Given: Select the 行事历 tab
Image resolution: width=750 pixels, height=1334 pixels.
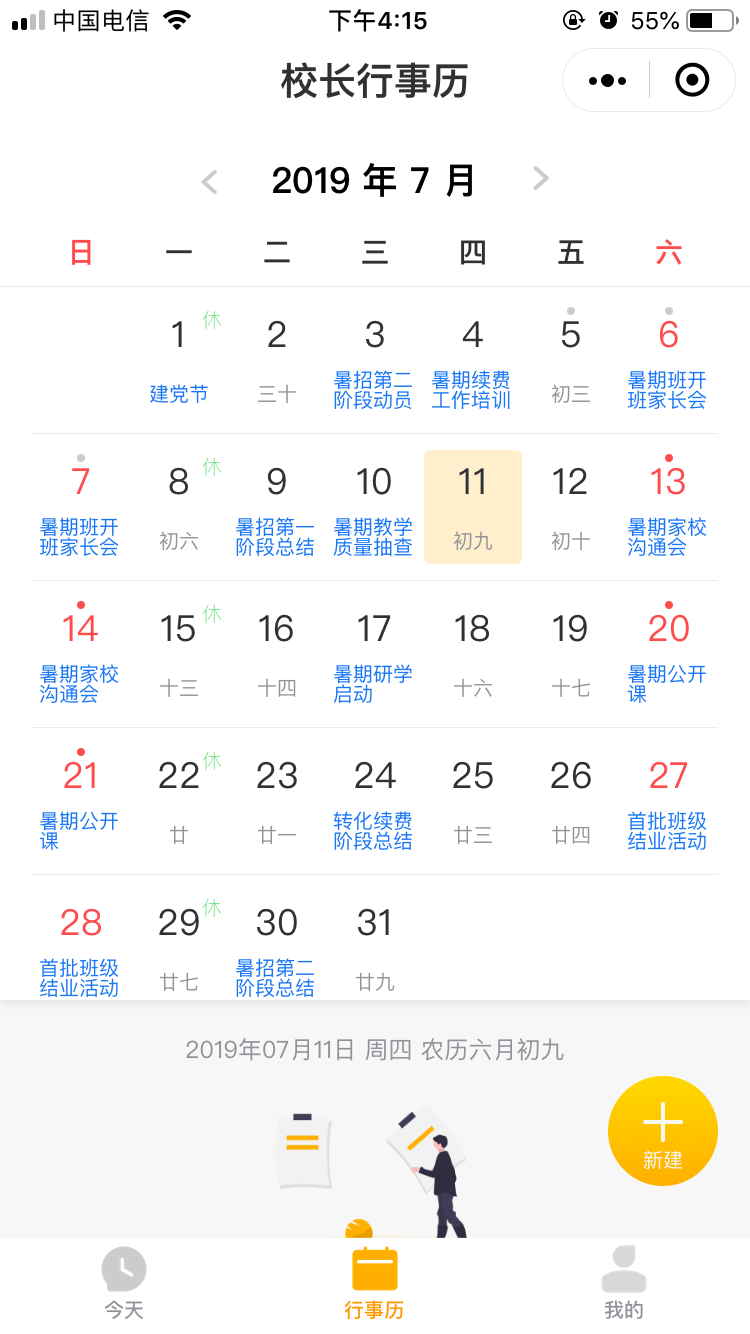Looking at the screenshot, I should [x=374, y=1284].
